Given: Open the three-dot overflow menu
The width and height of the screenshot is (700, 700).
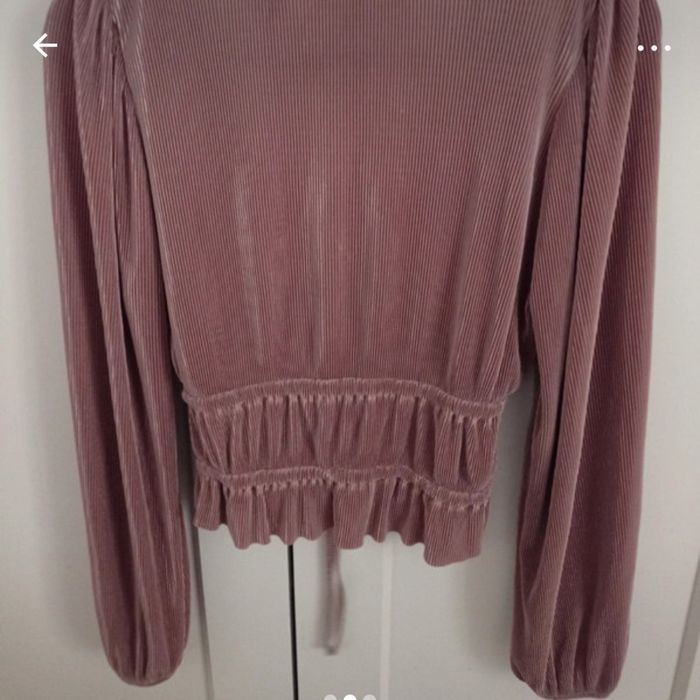Looking at the screenshot, I should point(654,47).
